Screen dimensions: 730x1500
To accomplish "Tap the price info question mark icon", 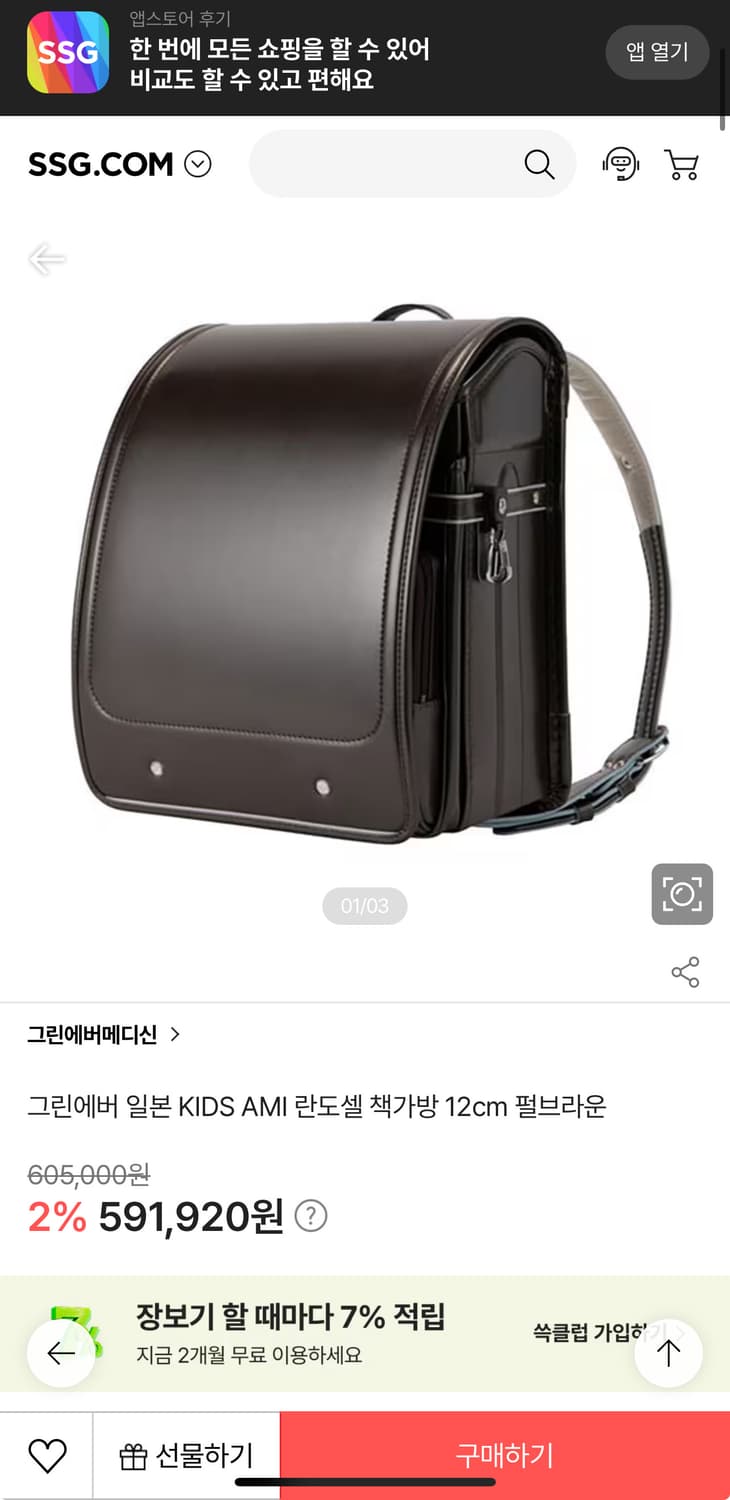I will pyautogui.click(x=311, y=1216).
